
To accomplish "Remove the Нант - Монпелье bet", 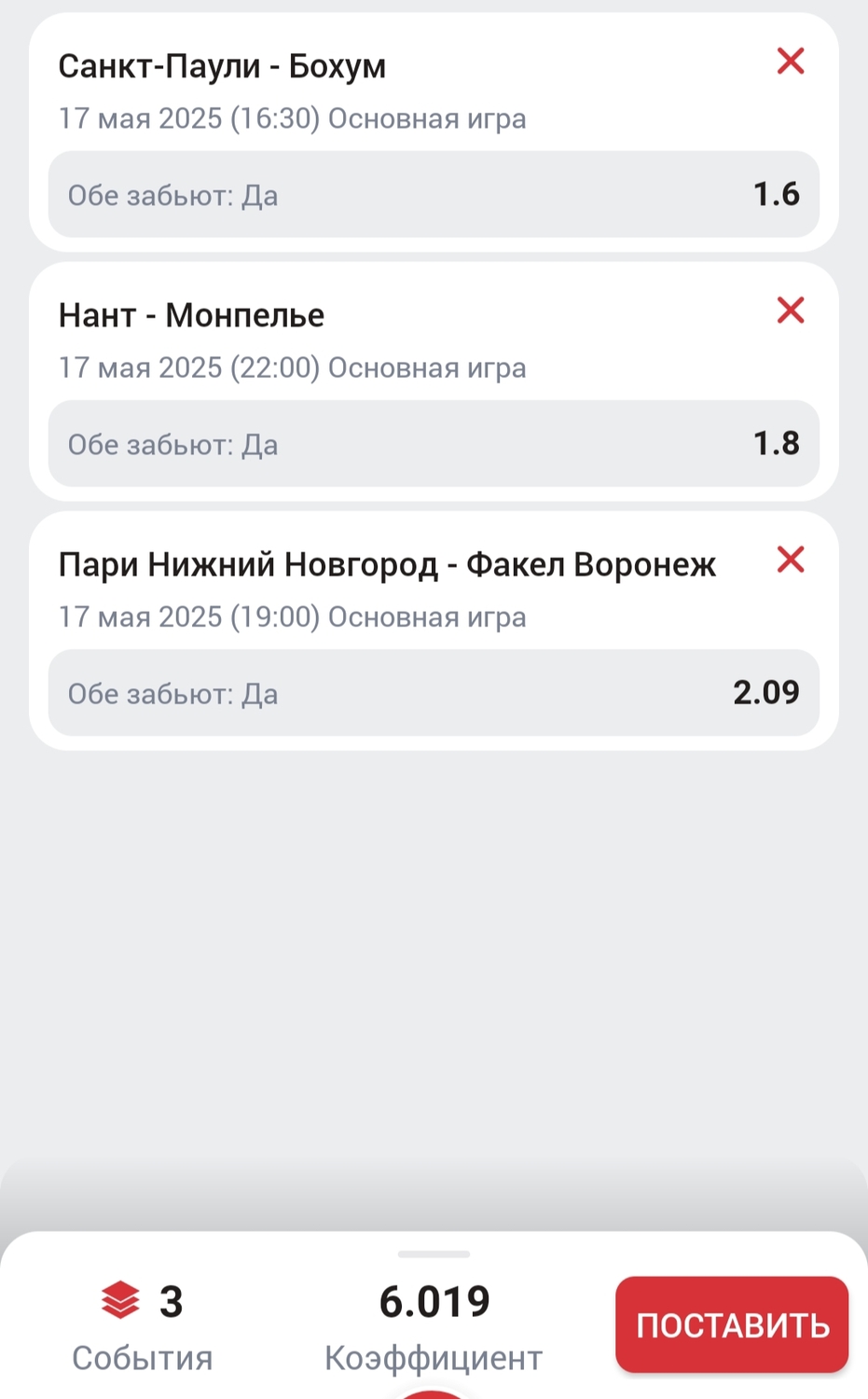I will pyautogui.click(x=791, y=311).
